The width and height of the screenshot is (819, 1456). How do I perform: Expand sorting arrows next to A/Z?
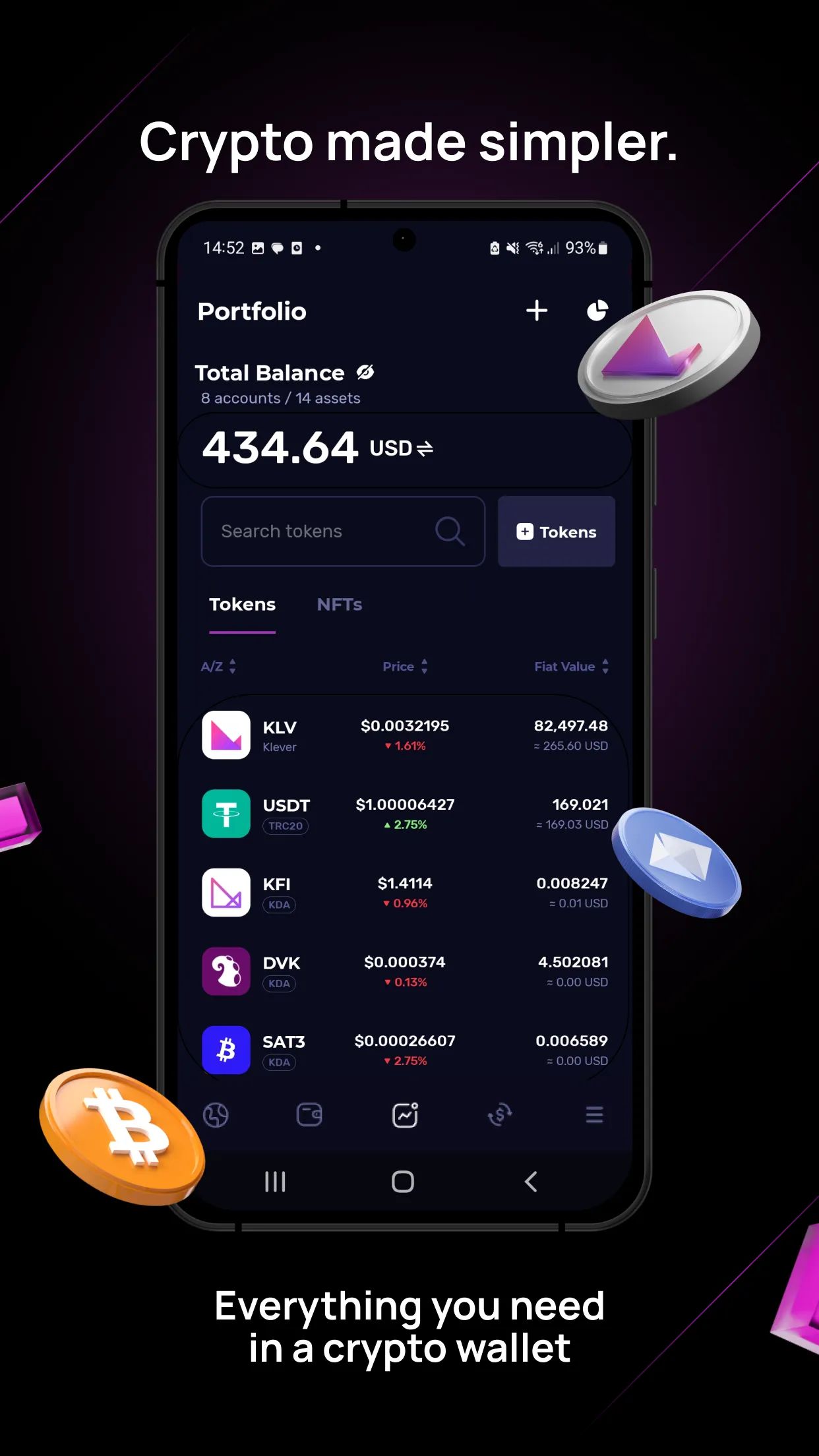click(x=233, y=667)
